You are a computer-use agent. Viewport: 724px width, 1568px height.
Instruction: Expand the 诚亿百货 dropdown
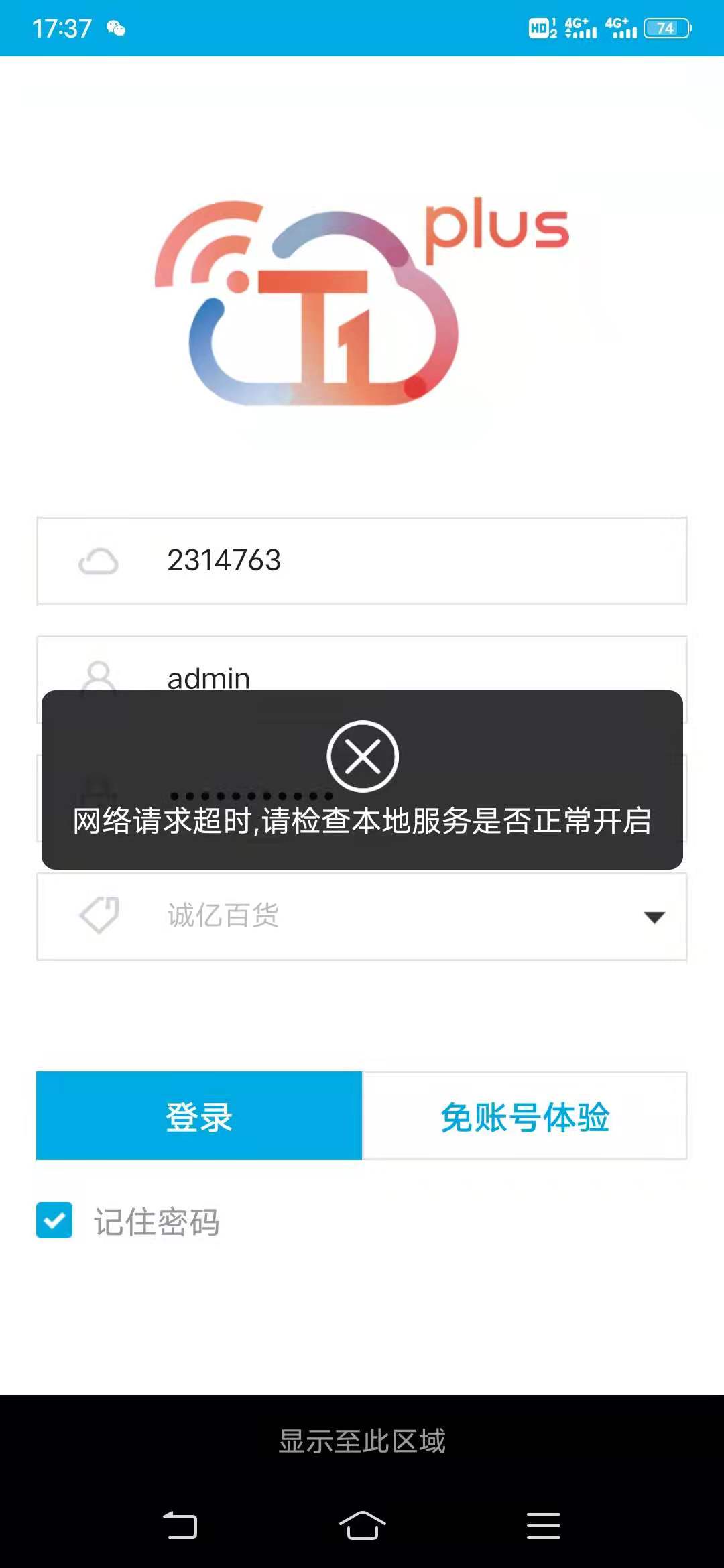coord(654,917)
